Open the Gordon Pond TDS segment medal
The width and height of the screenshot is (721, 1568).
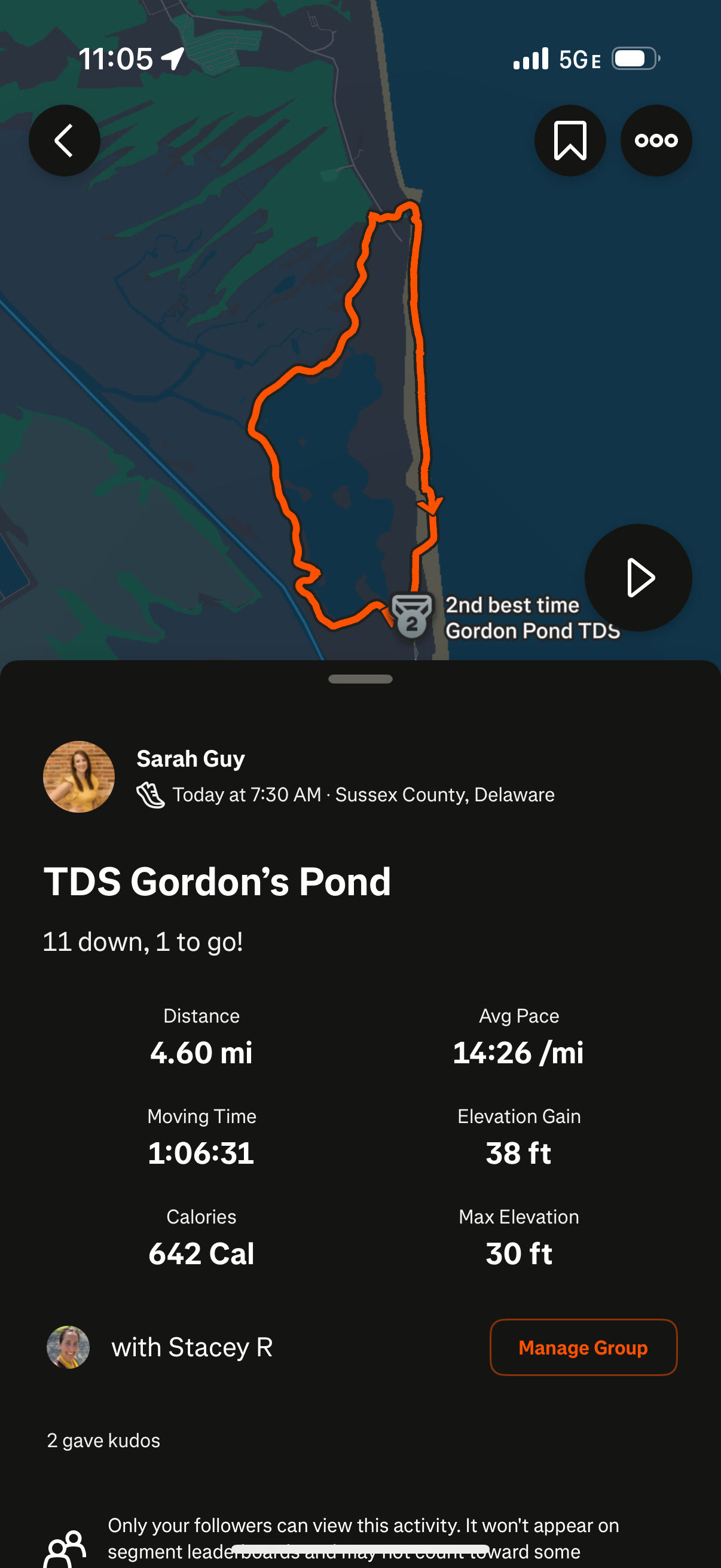pos(412,616)
